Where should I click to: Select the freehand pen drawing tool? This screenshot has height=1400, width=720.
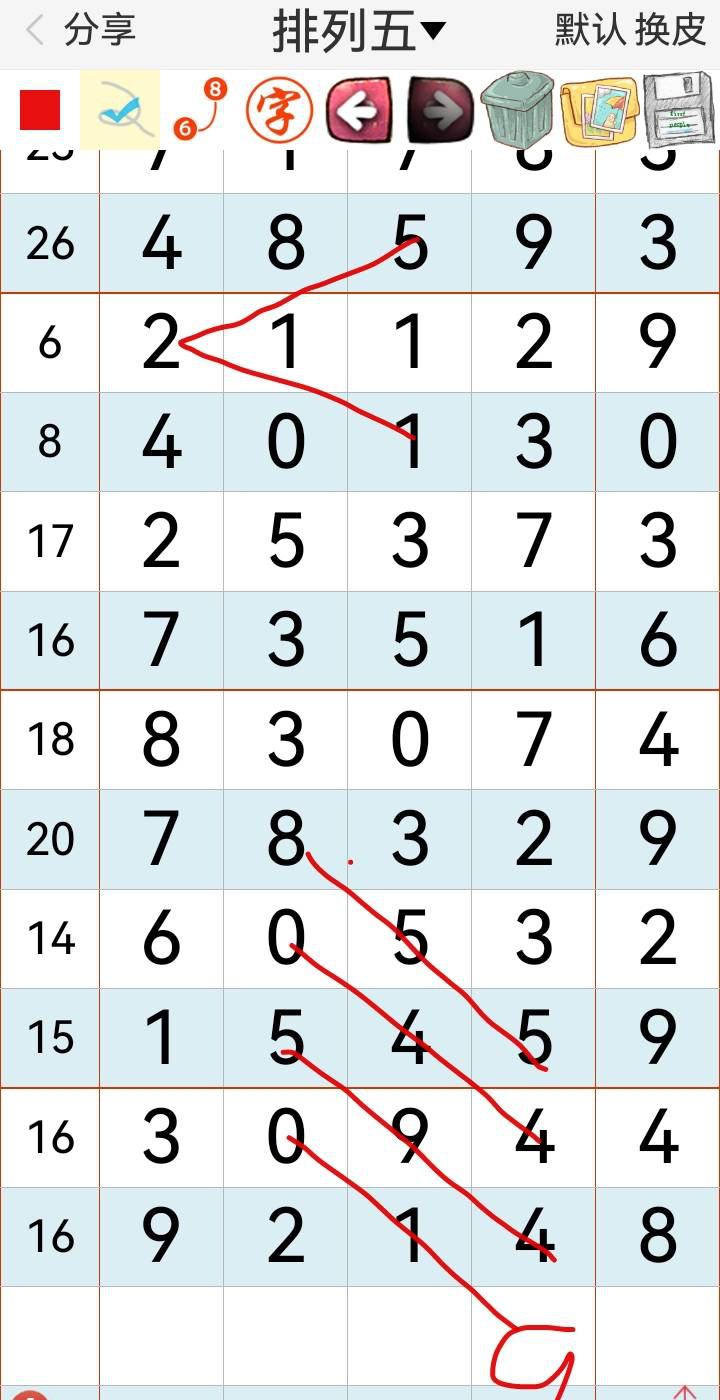coord(119,110)
